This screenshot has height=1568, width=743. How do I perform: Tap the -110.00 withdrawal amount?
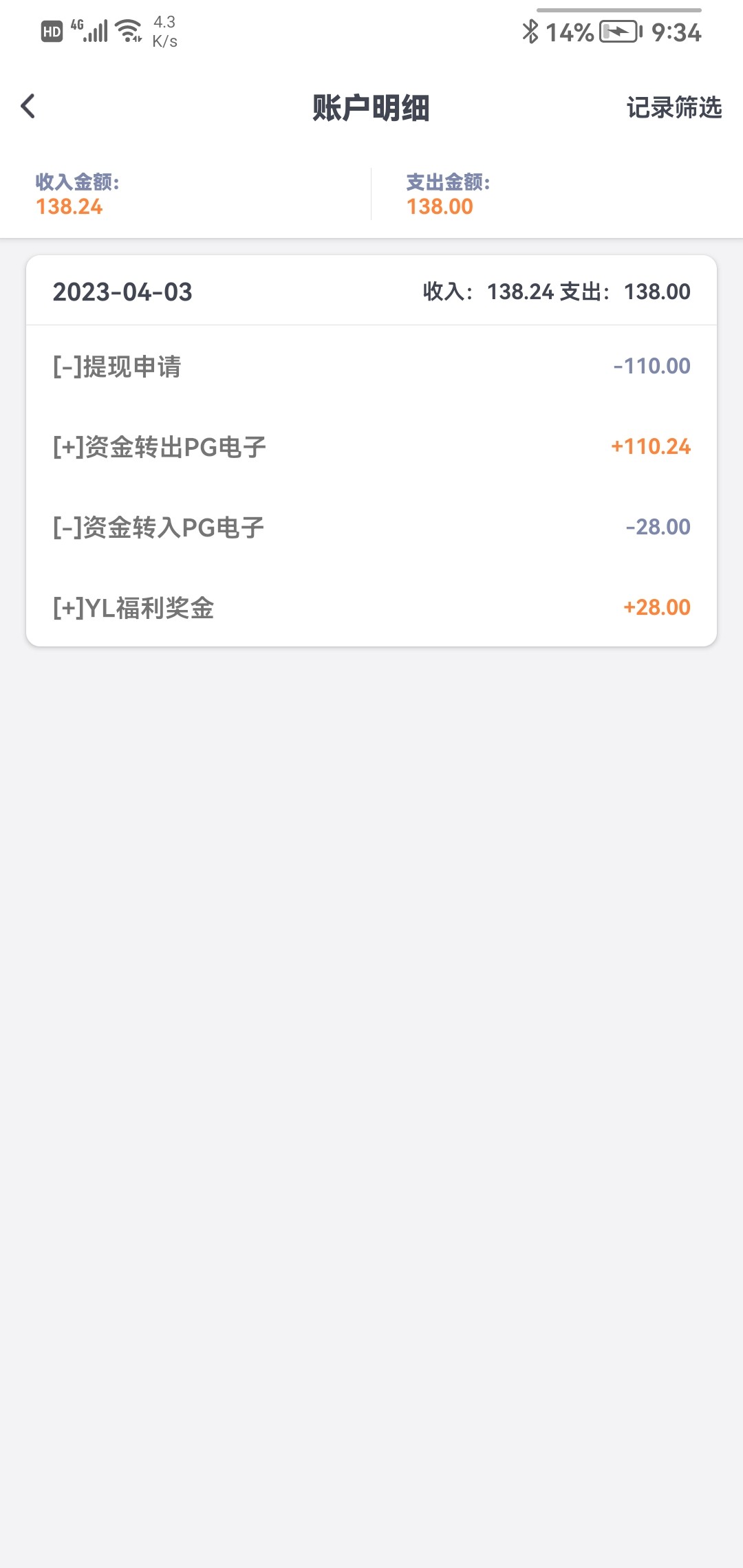pos(652,366)
